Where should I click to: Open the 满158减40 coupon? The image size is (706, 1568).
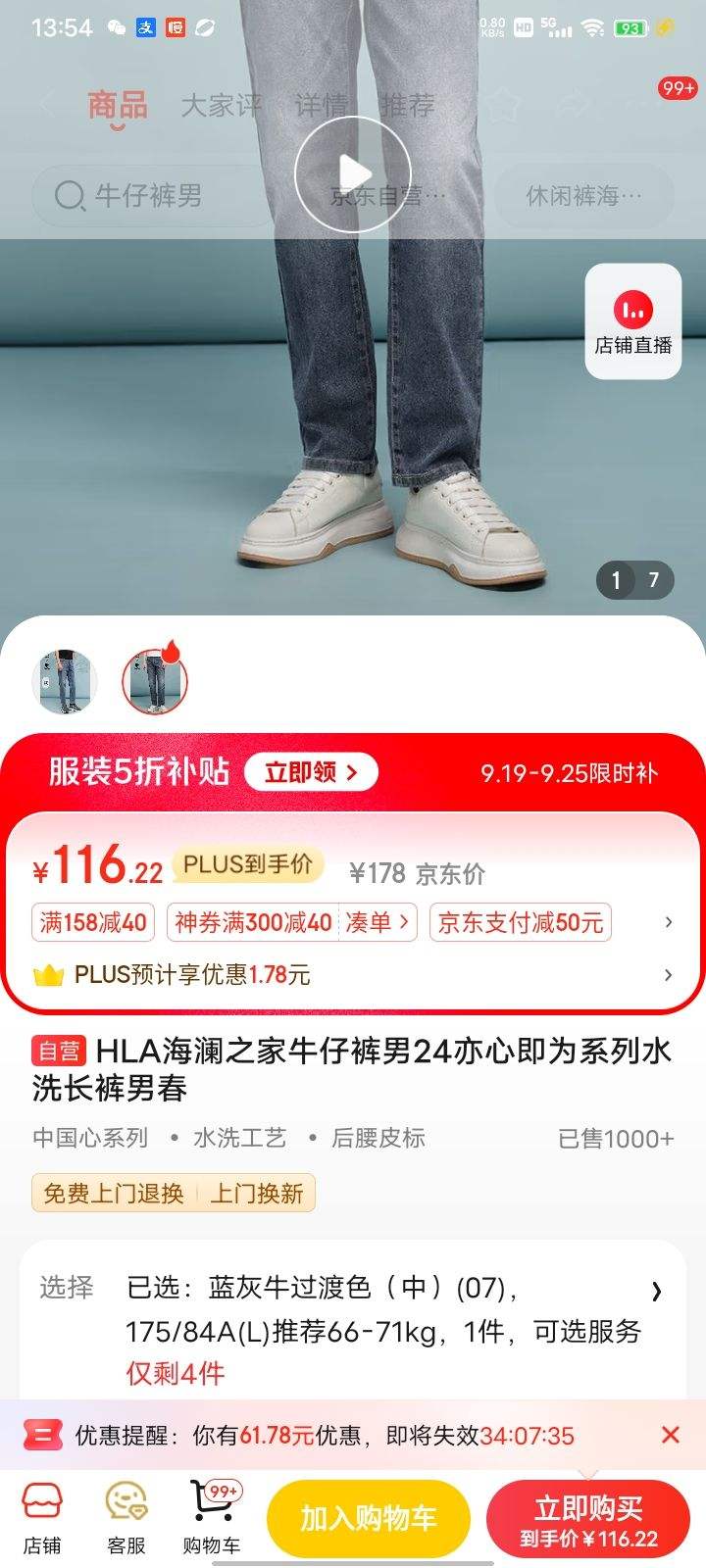pos(93,922)
